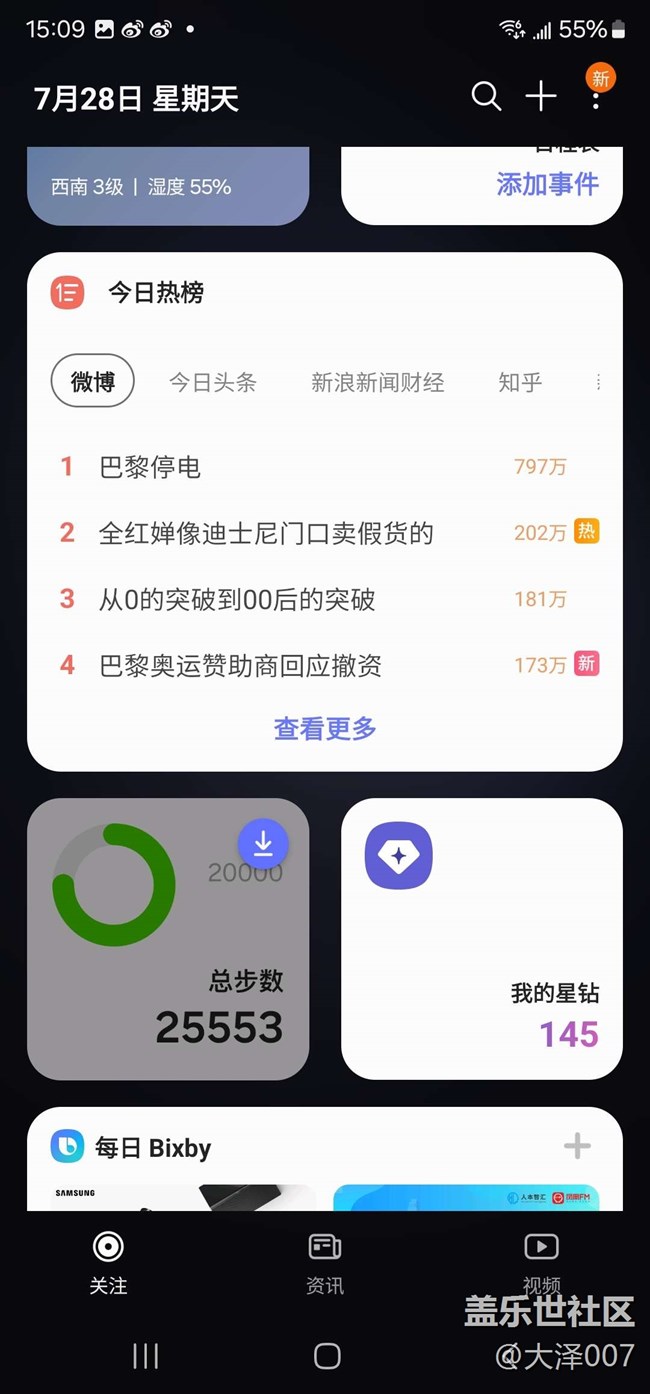Tap the plus icon on 每日 Bixby

[x=577, y=1146]
